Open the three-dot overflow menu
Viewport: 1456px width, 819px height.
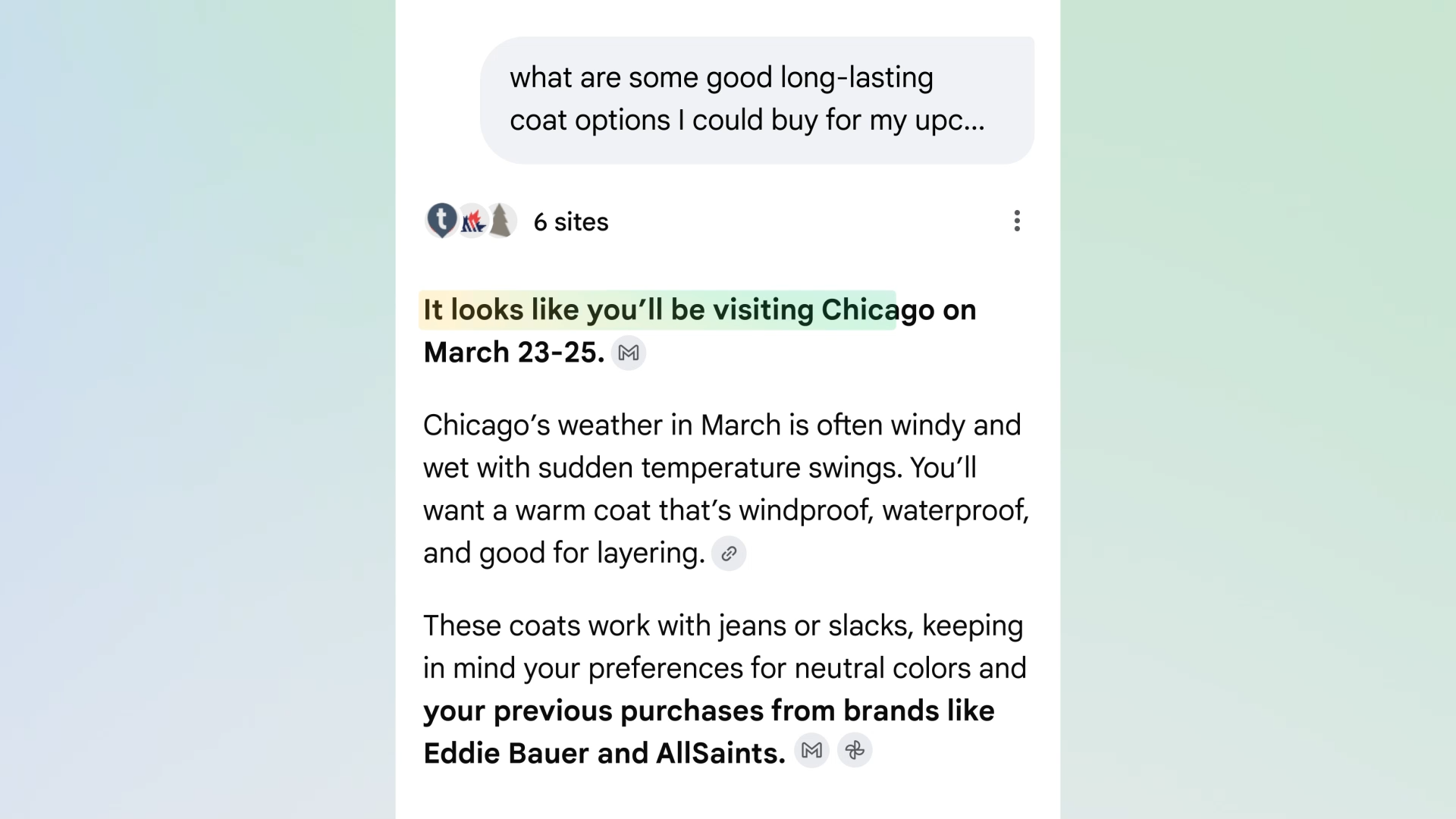coord(1017,221)
